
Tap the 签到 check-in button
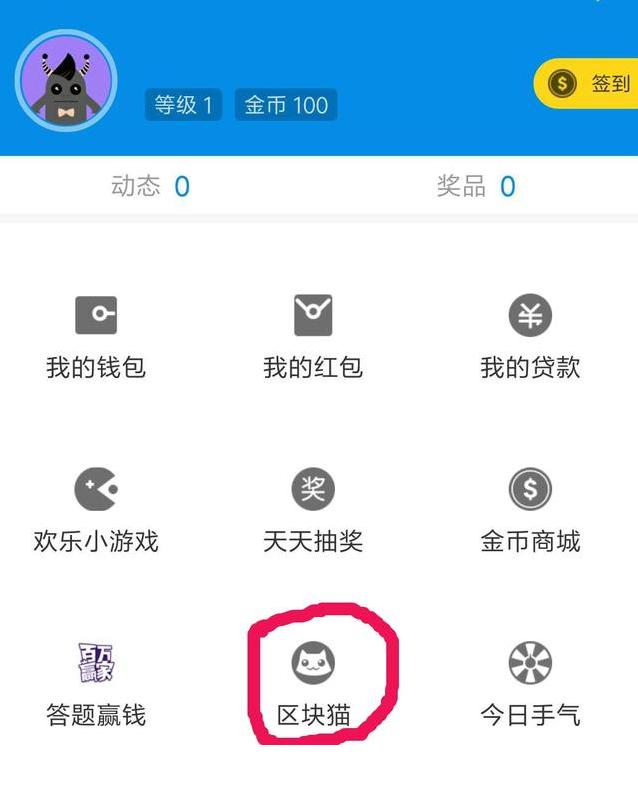[x=590, y=84]
